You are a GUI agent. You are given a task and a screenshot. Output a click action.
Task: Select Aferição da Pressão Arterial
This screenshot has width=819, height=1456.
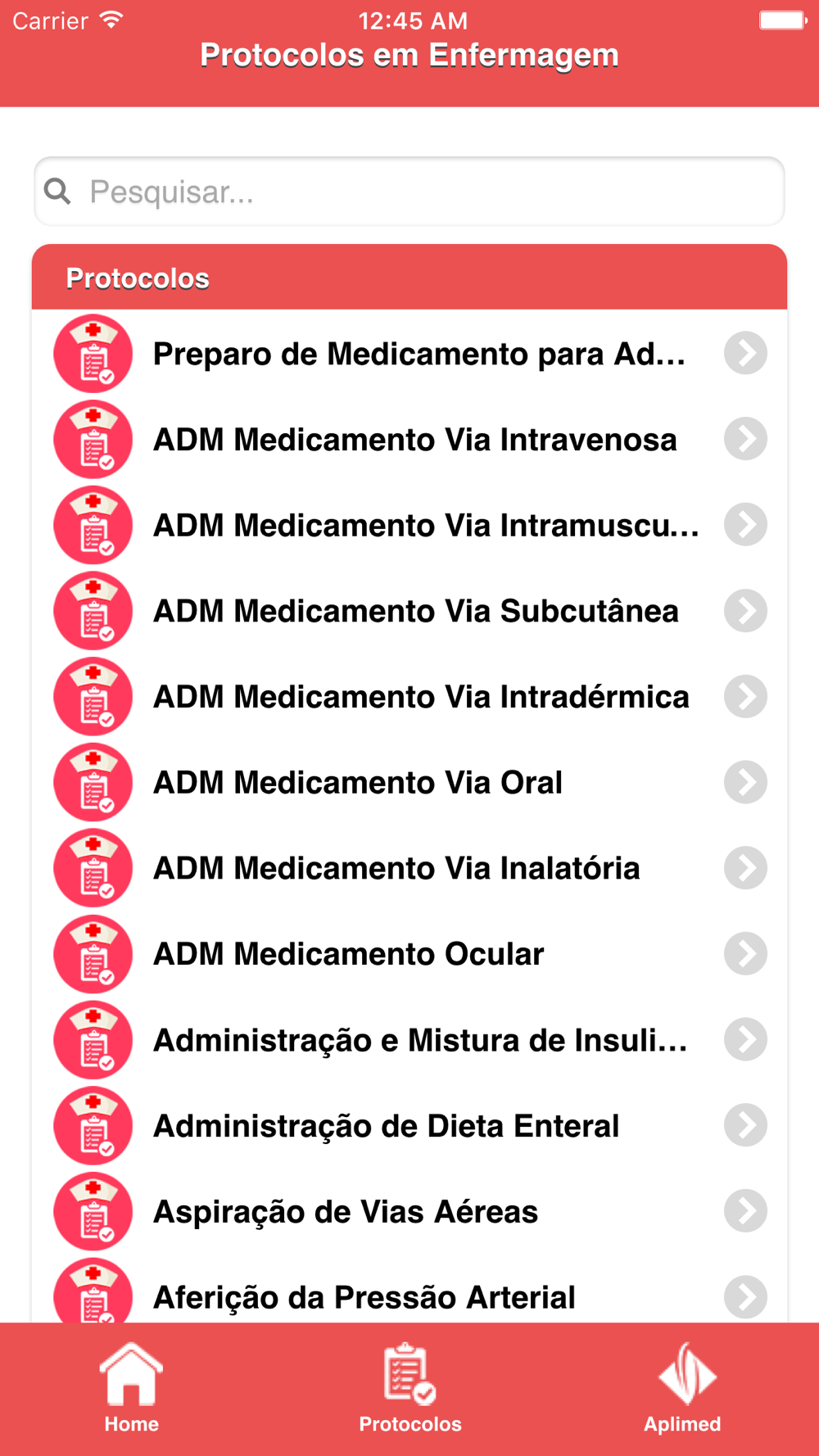click(409, 1289)
